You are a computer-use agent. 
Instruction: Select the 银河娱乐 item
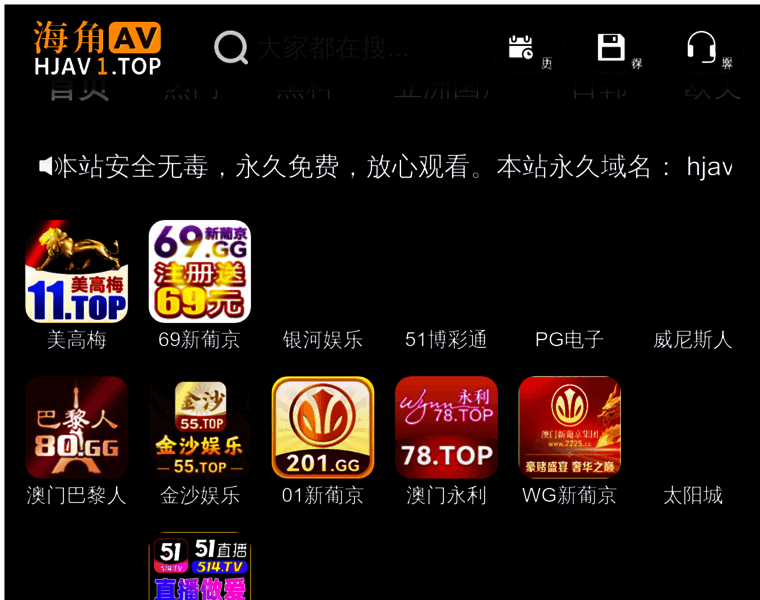[322, 339]
